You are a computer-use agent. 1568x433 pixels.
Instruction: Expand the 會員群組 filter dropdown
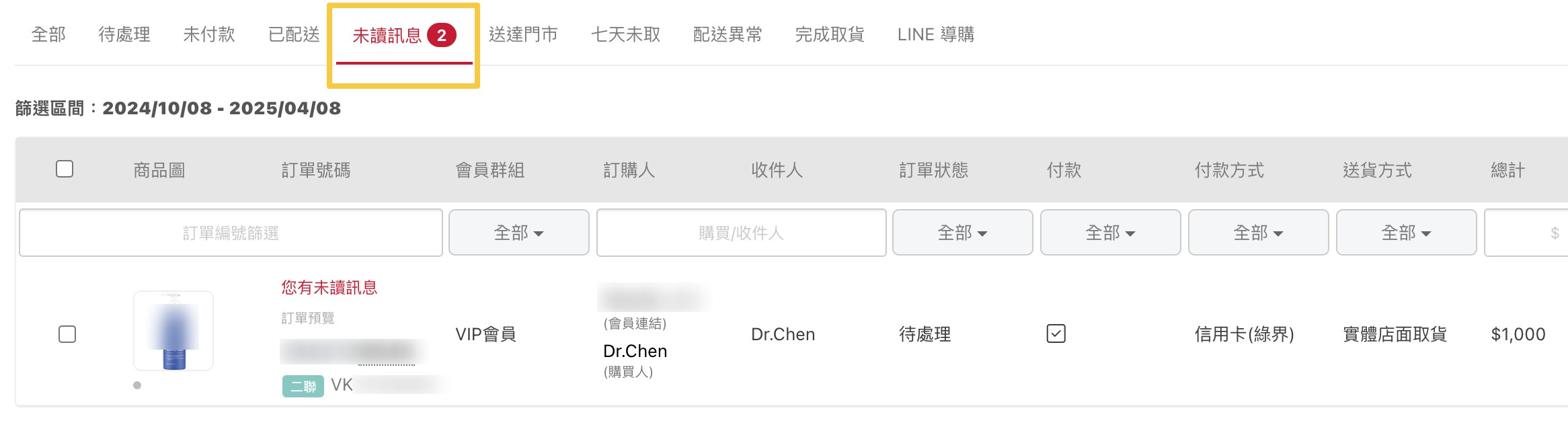click(x=518, y=233)
